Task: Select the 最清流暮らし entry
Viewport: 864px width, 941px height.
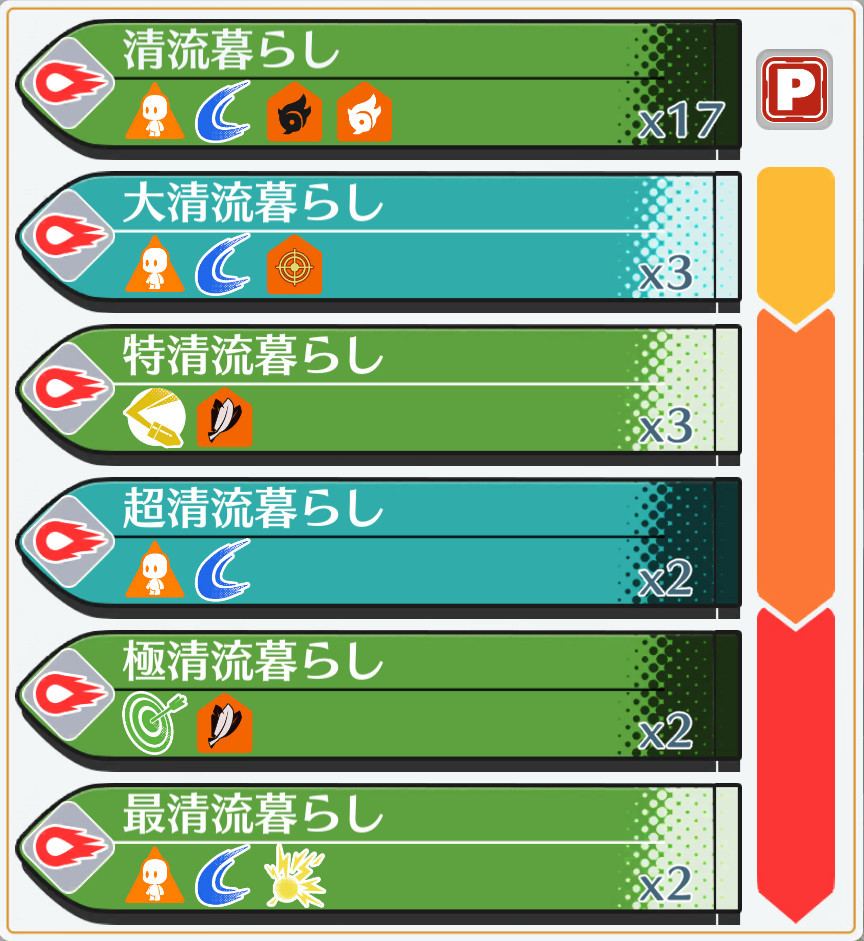Action: (x=380, y=851)
